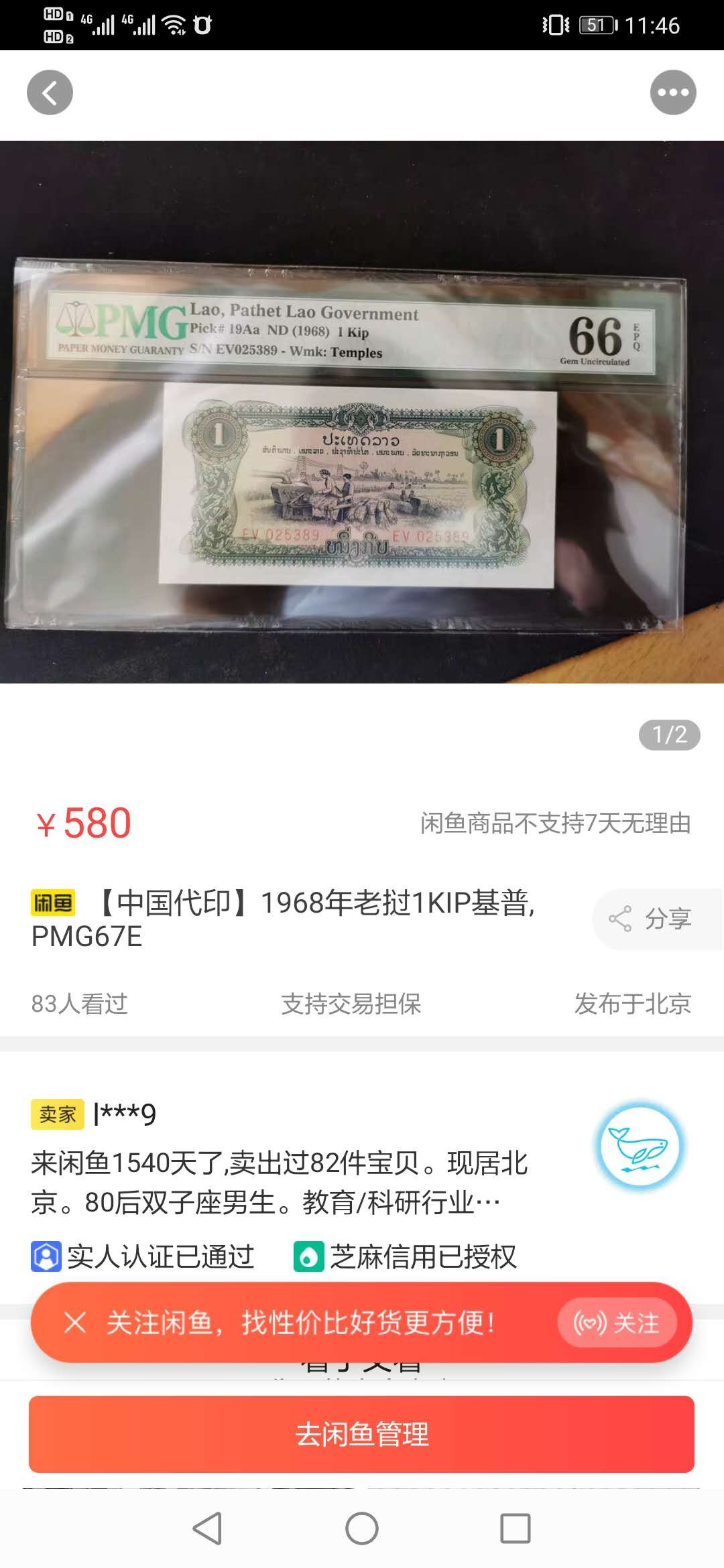Viewport: 724px width, 1568px height.
Task: Tap the back arrow at top left
Action: click(x=50, y=92)
